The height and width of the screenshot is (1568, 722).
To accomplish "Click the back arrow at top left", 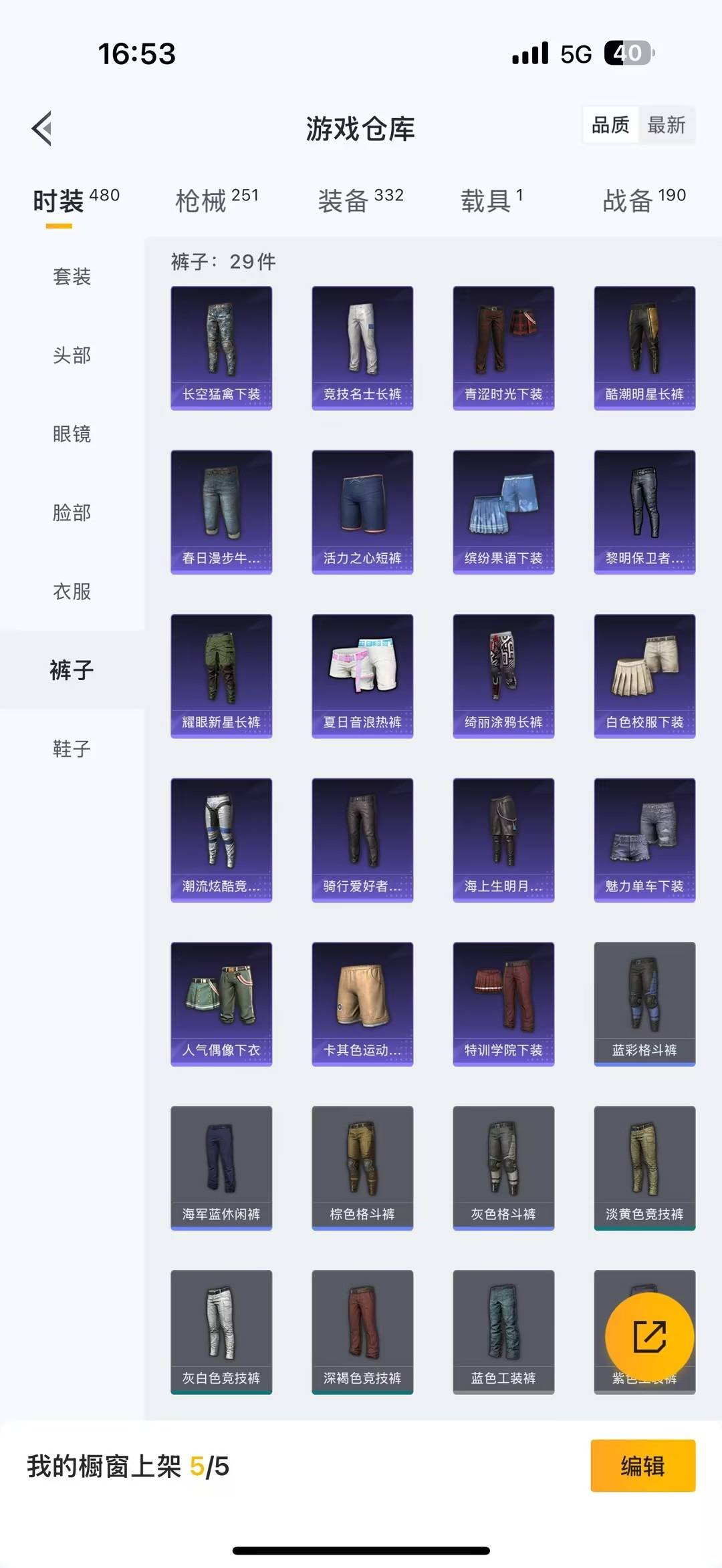I will 42,128.
